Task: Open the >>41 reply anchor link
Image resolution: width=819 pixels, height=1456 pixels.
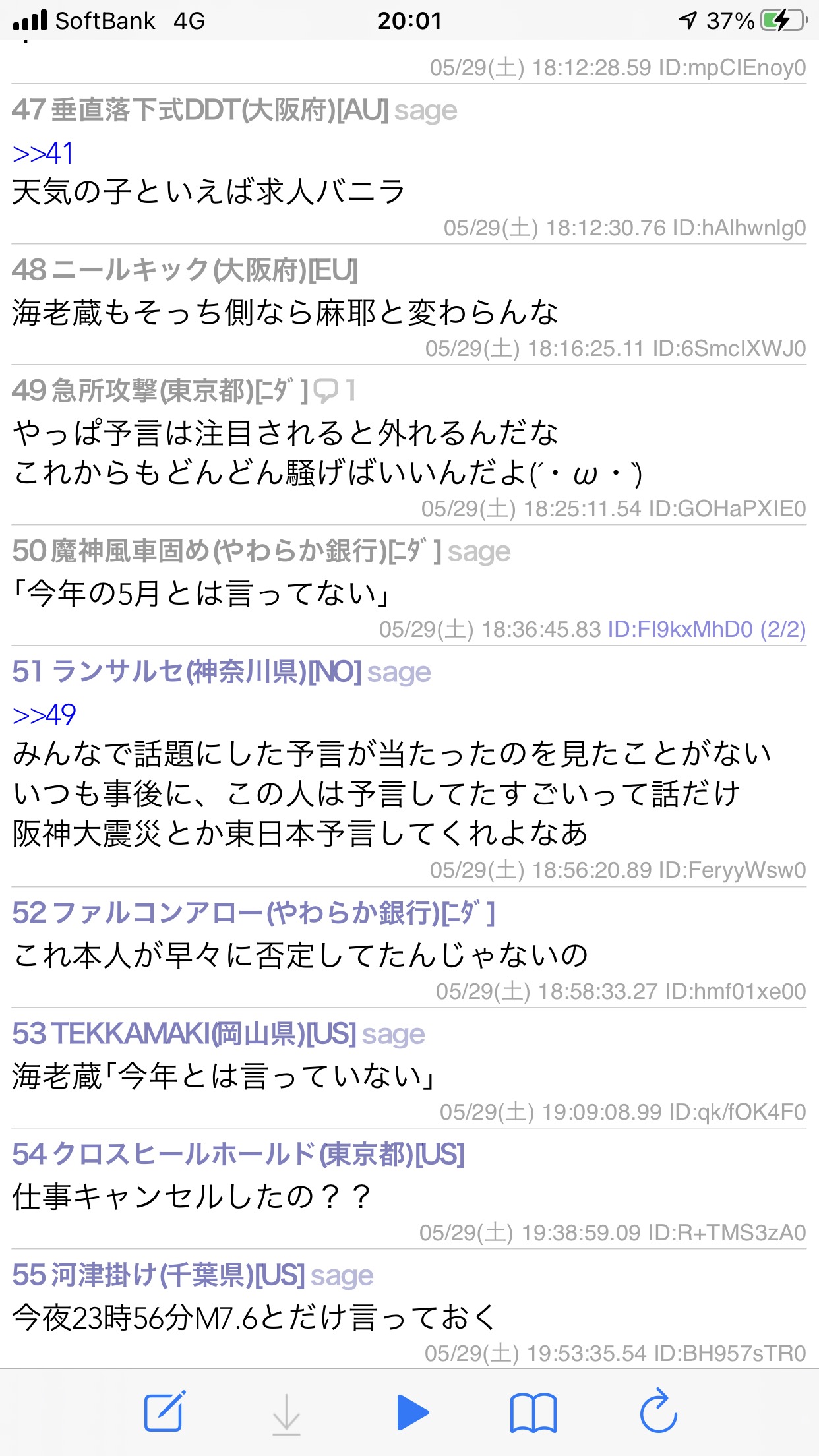Action: pyautogui.click(x=43, y=154)
